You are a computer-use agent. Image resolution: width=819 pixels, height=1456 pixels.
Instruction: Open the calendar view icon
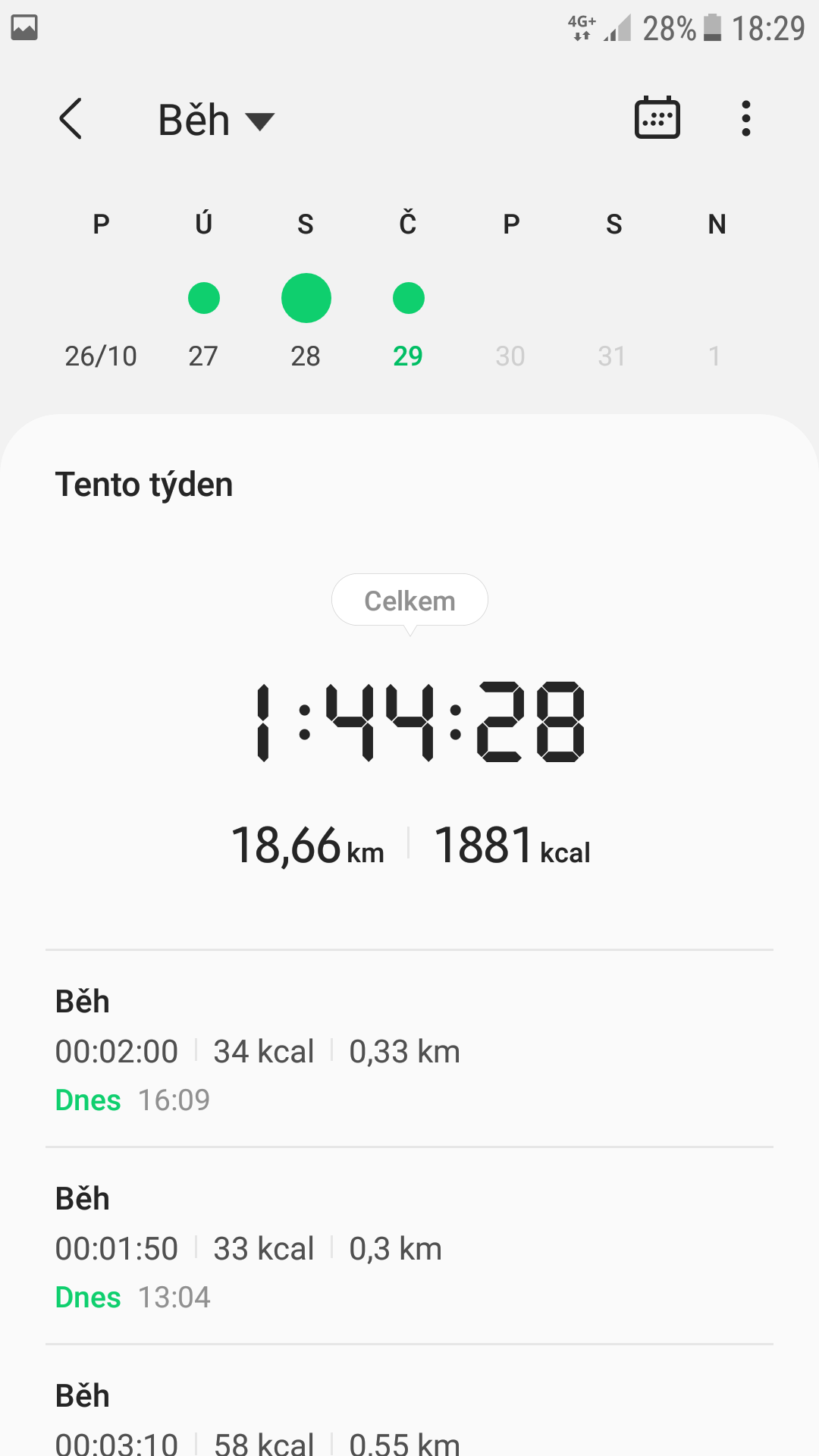point(657,118)
